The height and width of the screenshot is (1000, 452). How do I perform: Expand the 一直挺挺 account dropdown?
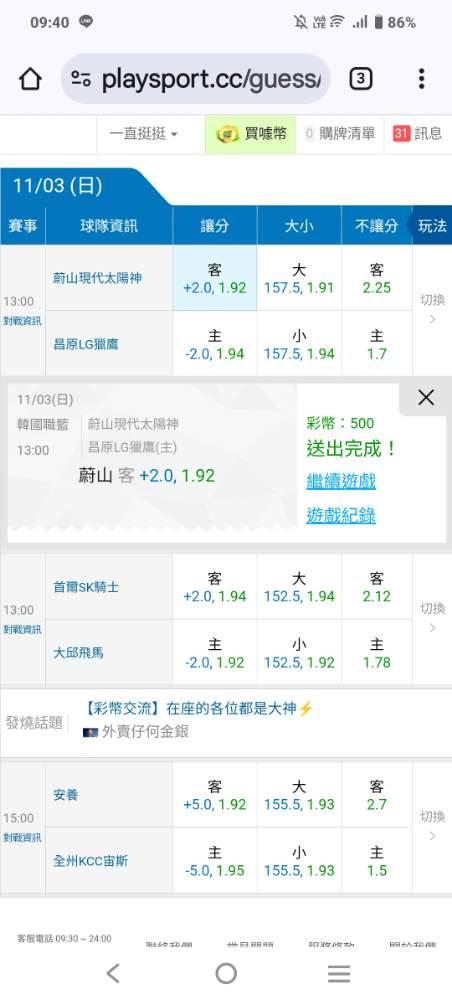pos(143,134)
